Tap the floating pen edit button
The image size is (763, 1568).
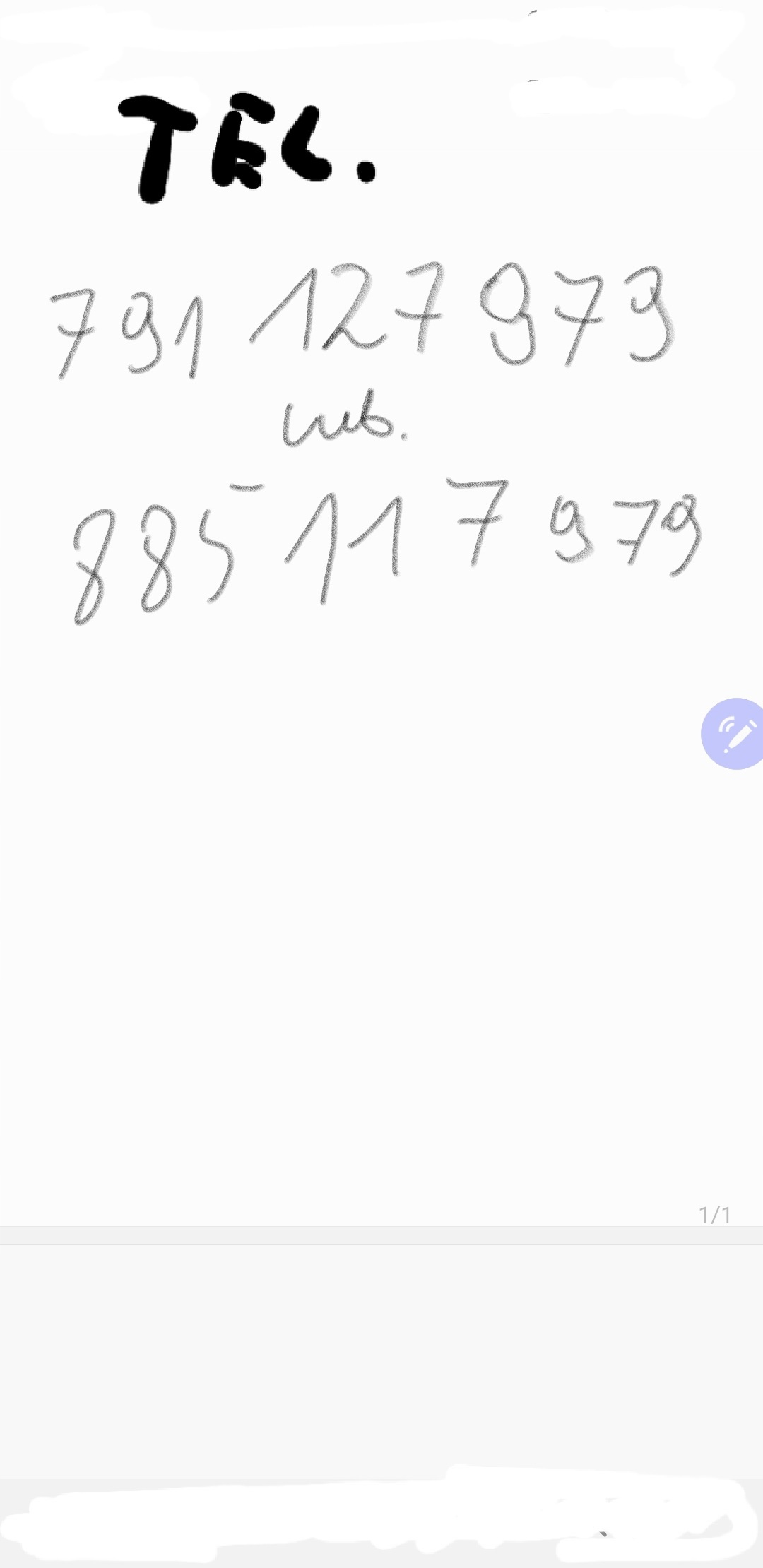735,734
